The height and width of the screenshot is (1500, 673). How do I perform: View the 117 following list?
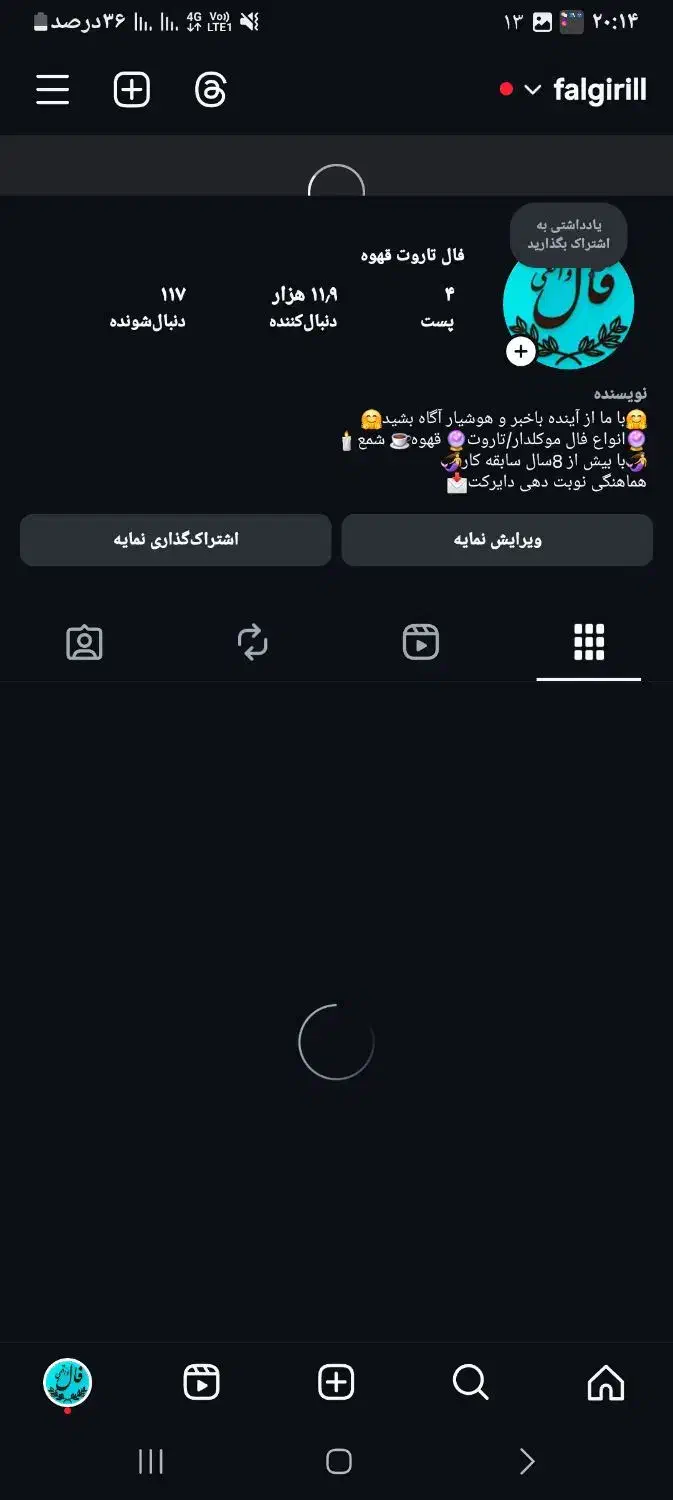pos(148,307)
